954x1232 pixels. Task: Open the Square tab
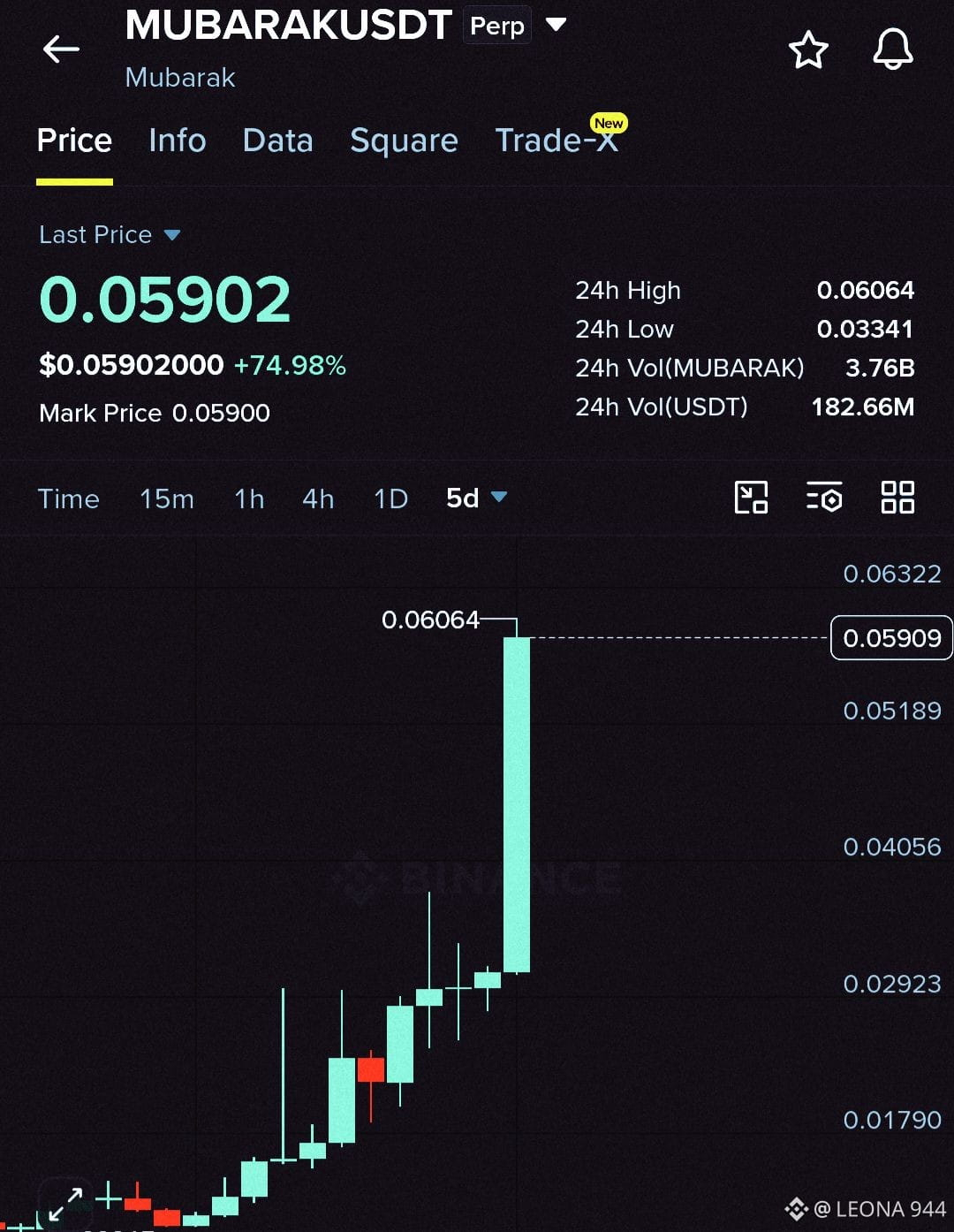click(404, 141)
